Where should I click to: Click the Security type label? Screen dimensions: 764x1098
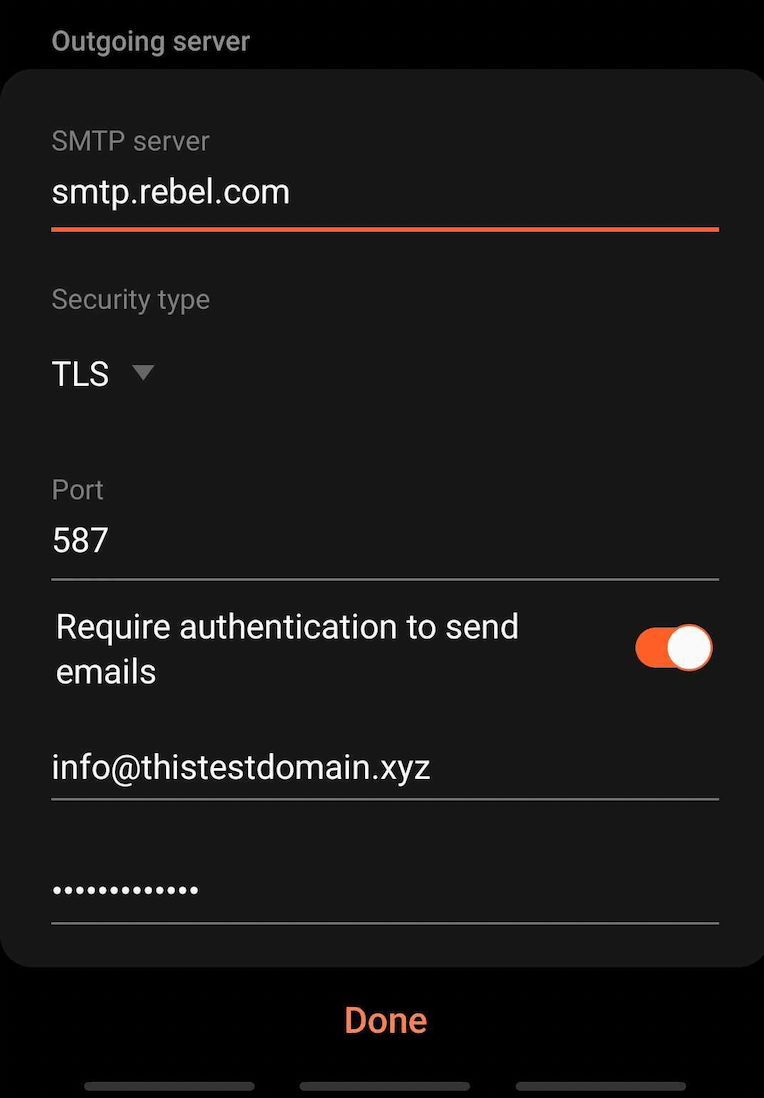click(130, 299)
